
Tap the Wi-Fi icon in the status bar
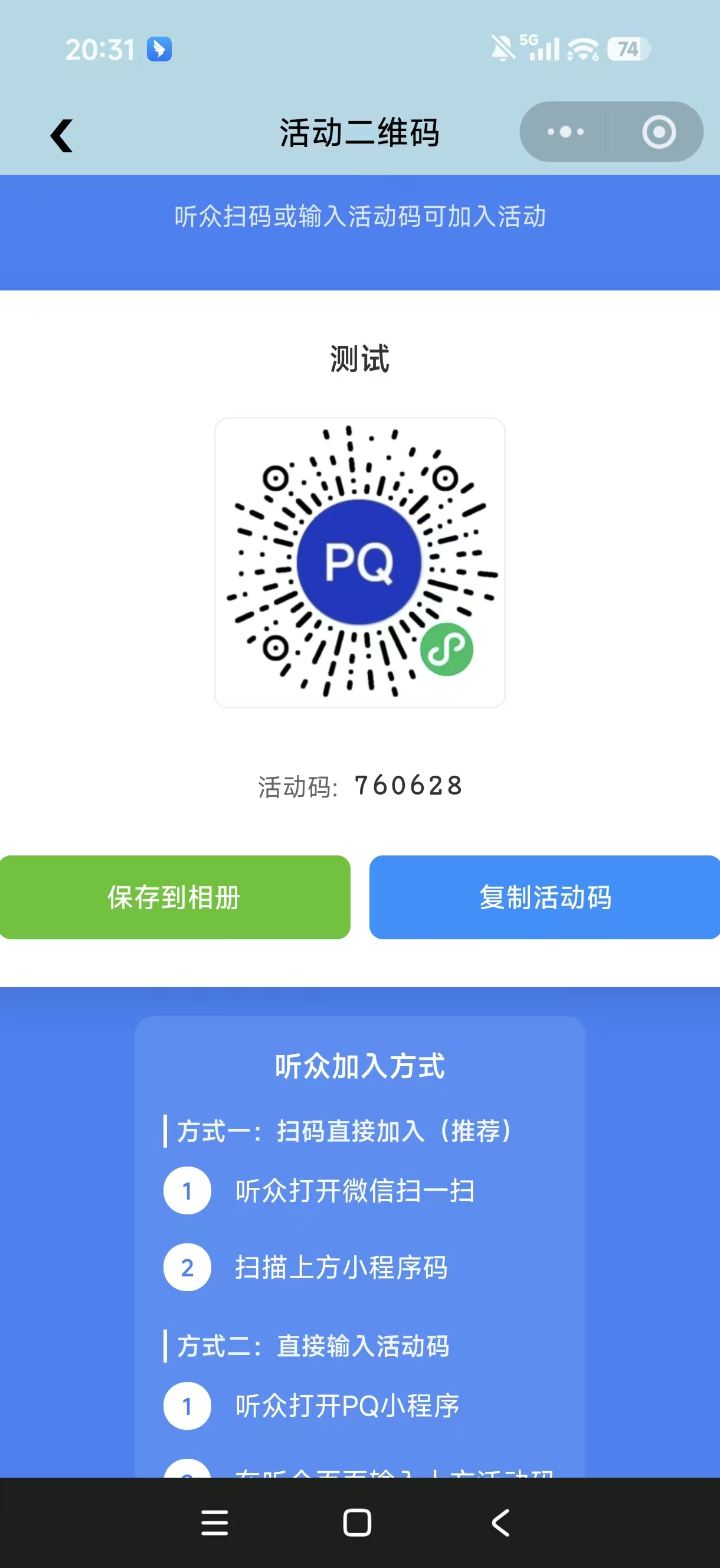click(582, 47)
